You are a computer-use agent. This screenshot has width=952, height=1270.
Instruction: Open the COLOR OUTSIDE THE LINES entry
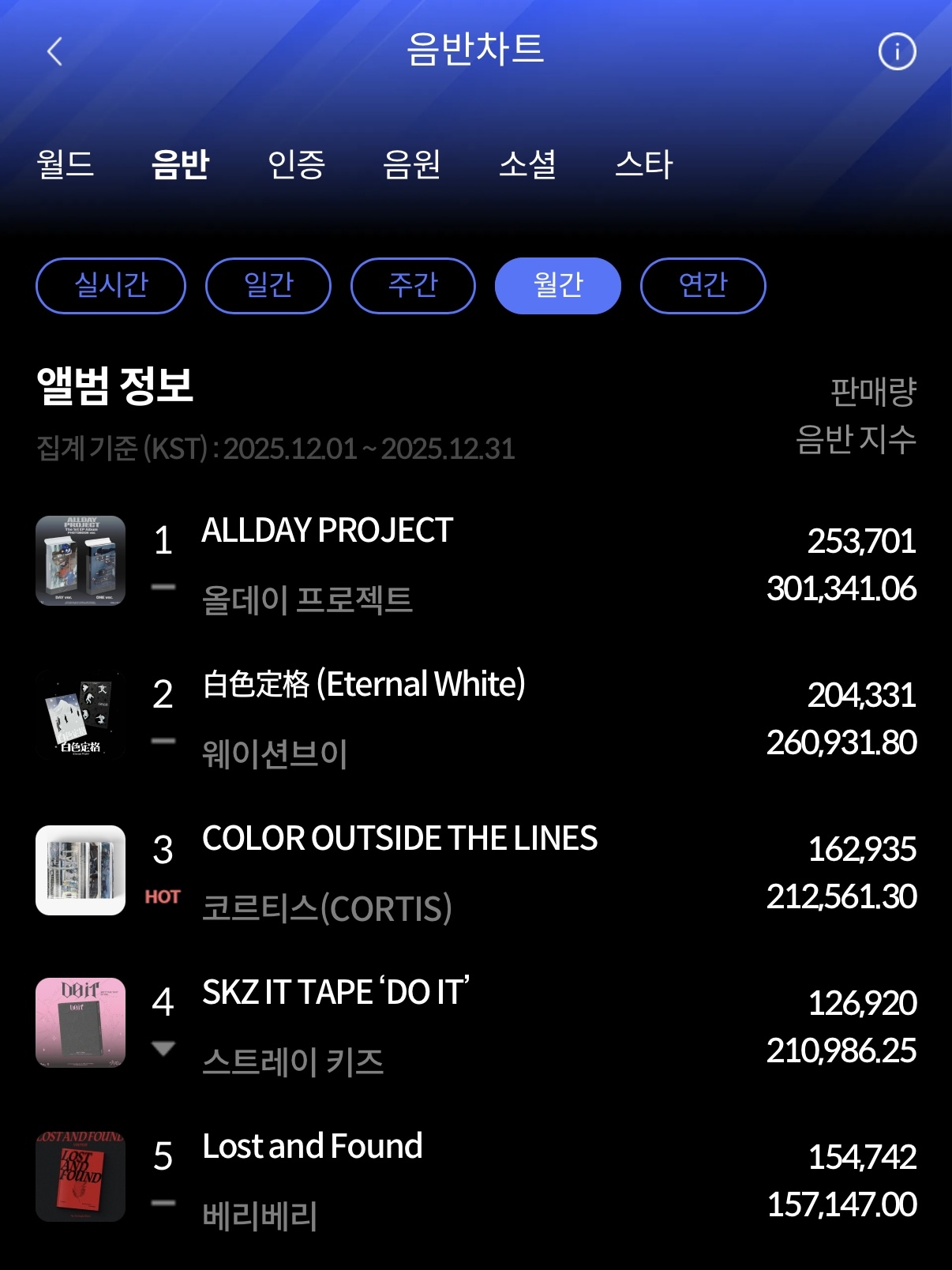click(x=399, y=839)
